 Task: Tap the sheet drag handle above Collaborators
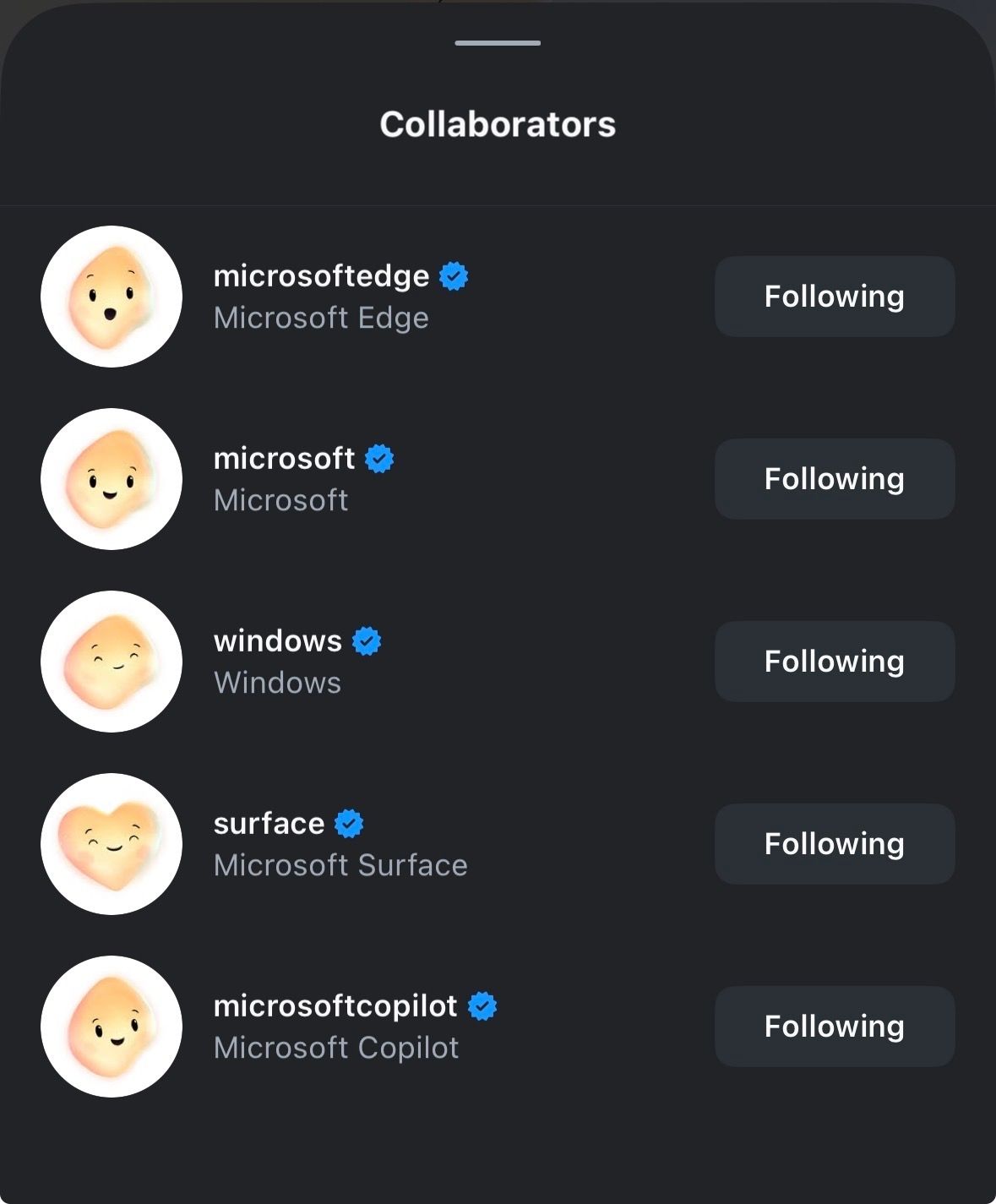tap(498, 43)
